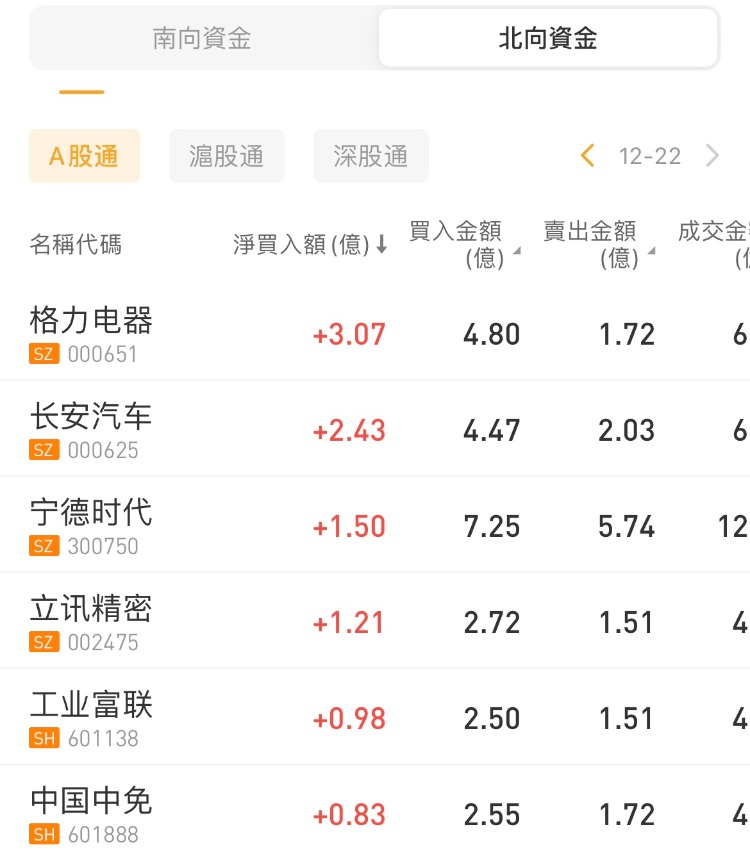Sort by 淨買入額 column

pyautogui.click(x=310, y=245)
